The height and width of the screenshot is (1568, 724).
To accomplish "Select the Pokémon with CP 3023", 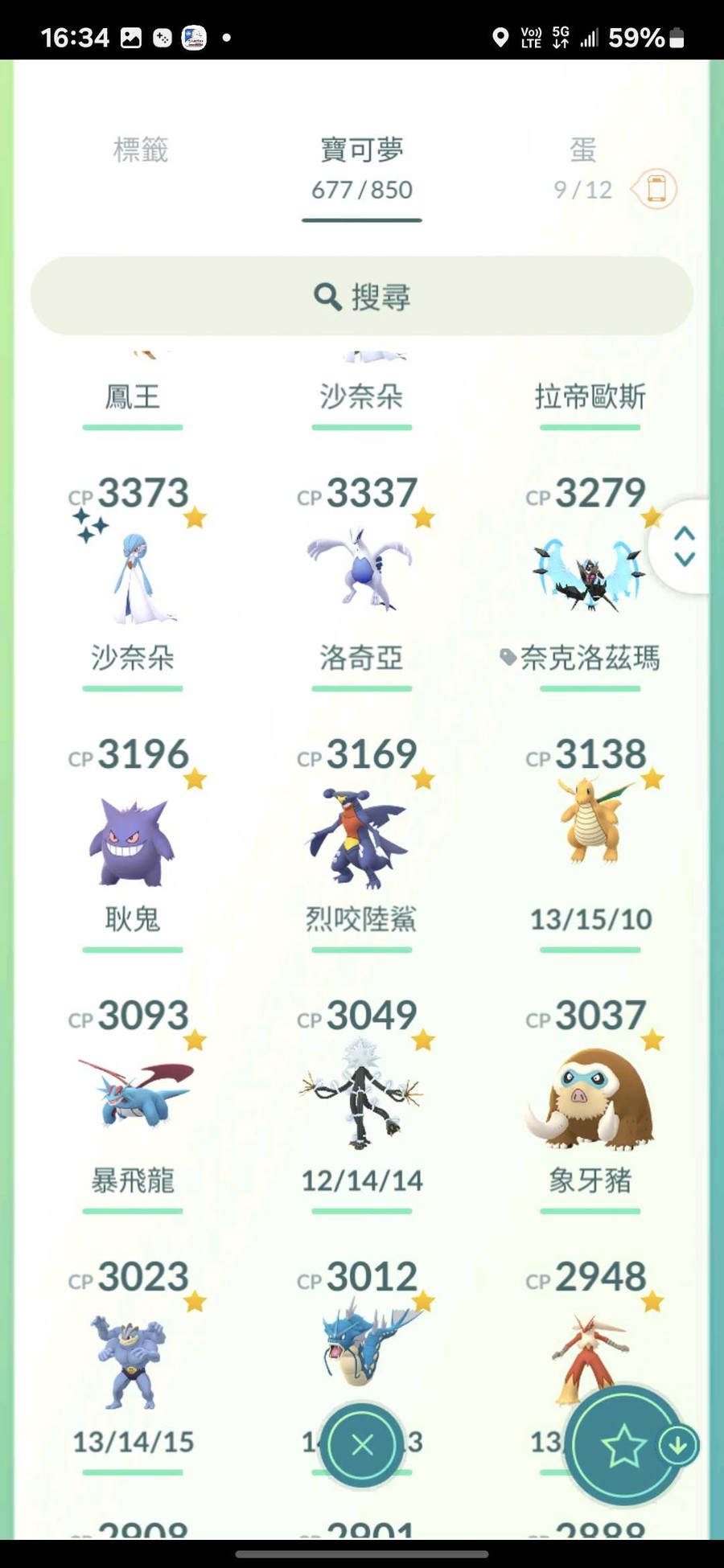I will coord(133,1361).
